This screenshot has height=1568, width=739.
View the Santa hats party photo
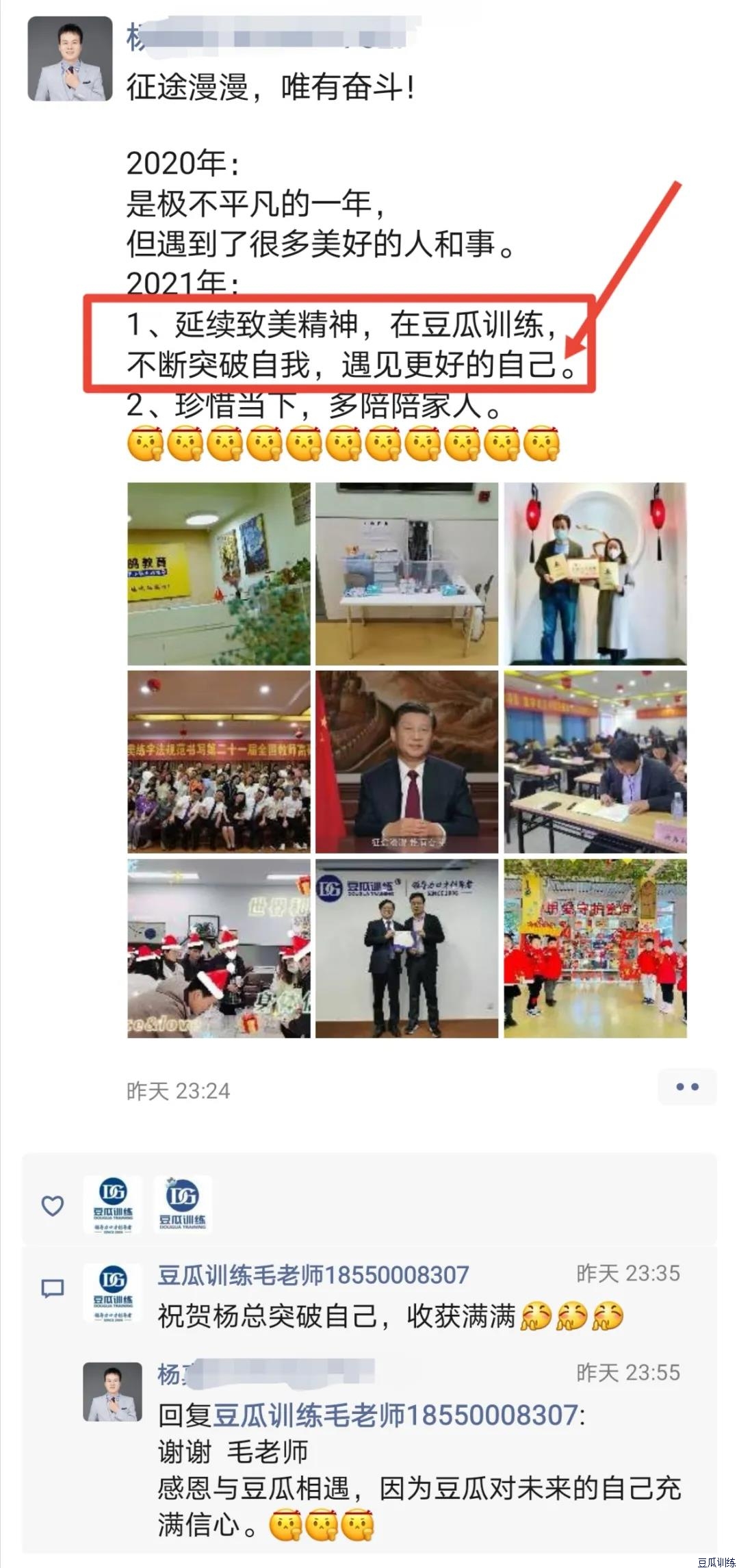219,949
